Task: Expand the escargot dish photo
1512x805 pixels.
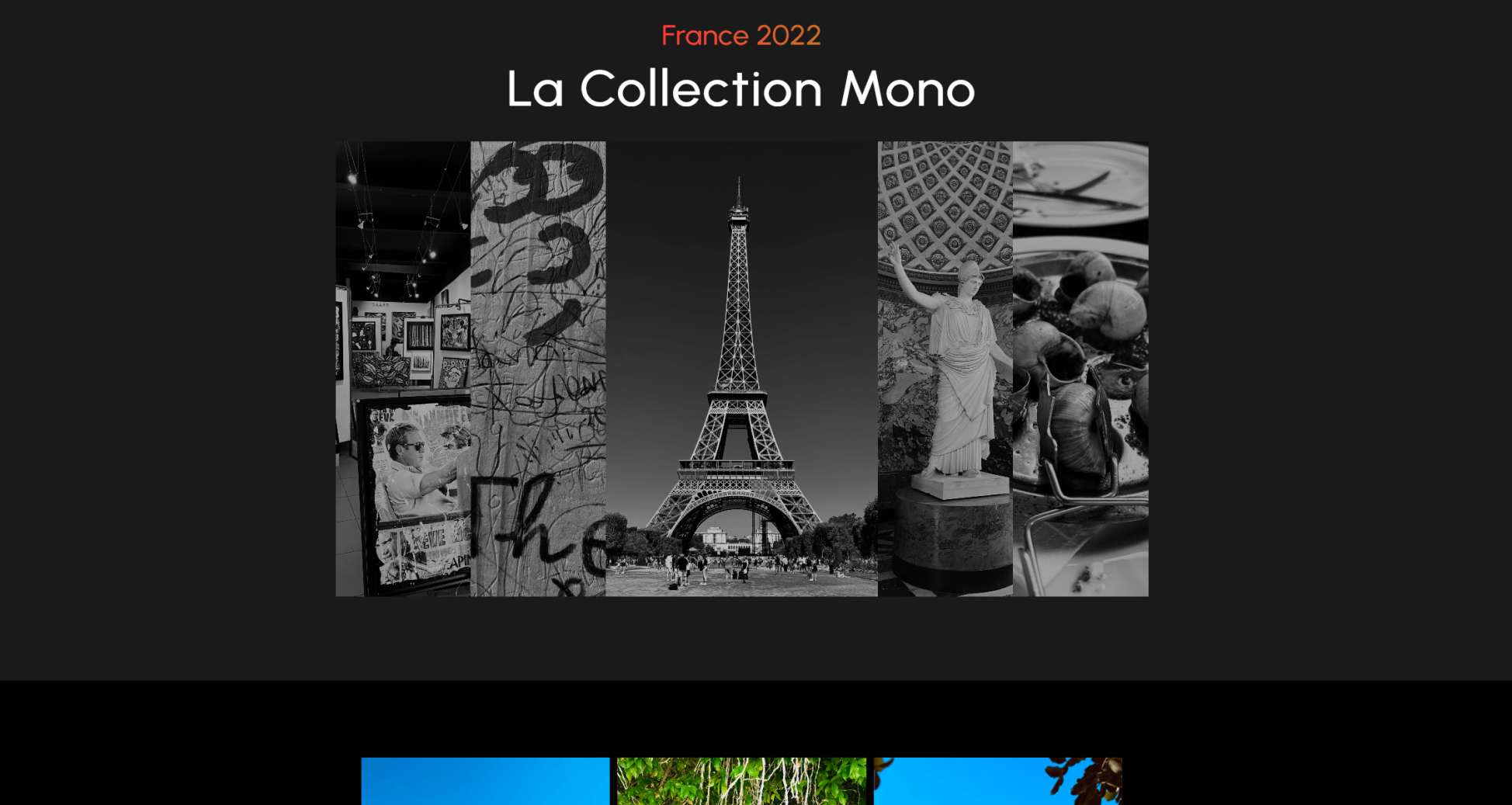Action: [1080, 369]
